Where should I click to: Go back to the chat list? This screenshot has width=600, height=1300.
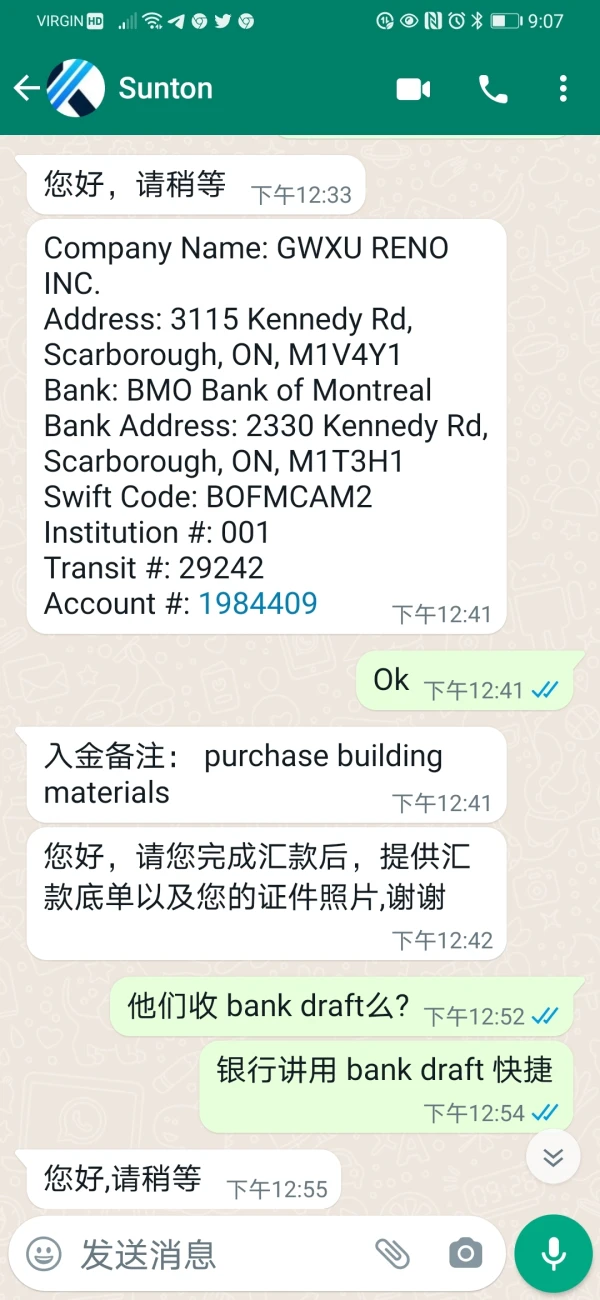pos(26,89)
